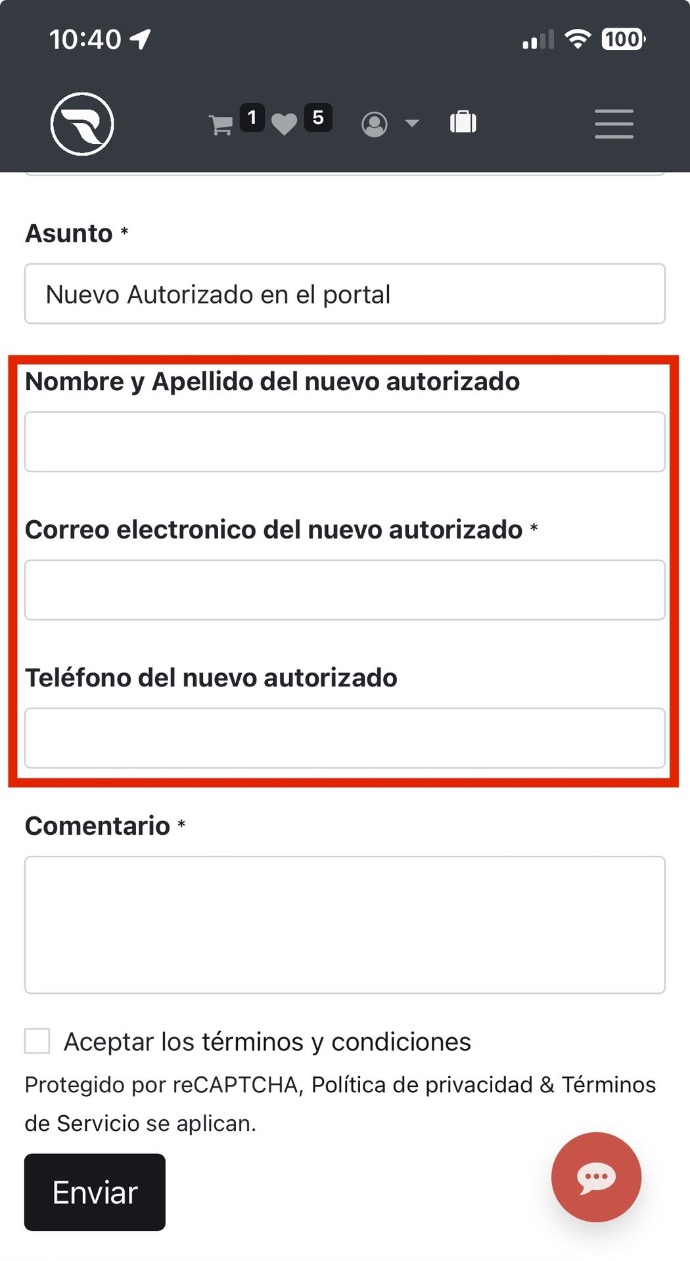
Task: Edit the Asunto field
Action: click(344, 294)
